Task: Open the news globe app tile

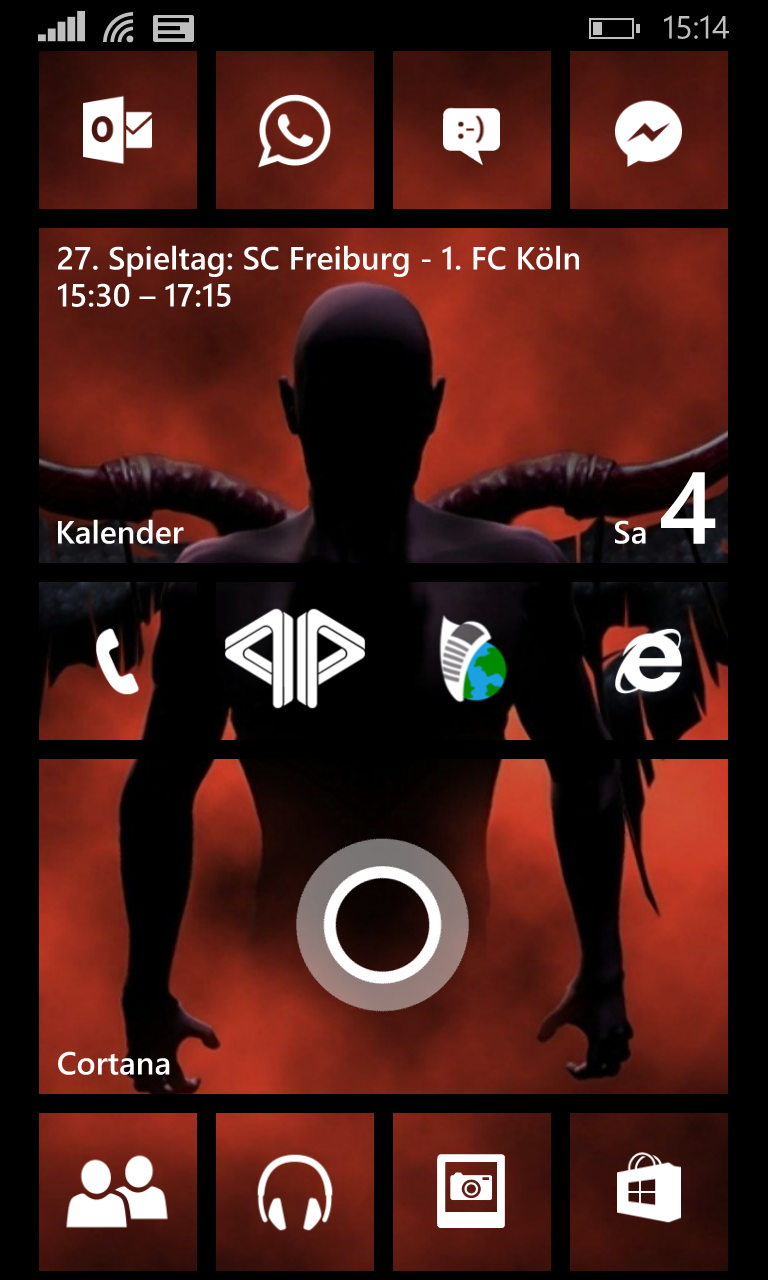Action: pyautogui.click(x=472, y=661)
